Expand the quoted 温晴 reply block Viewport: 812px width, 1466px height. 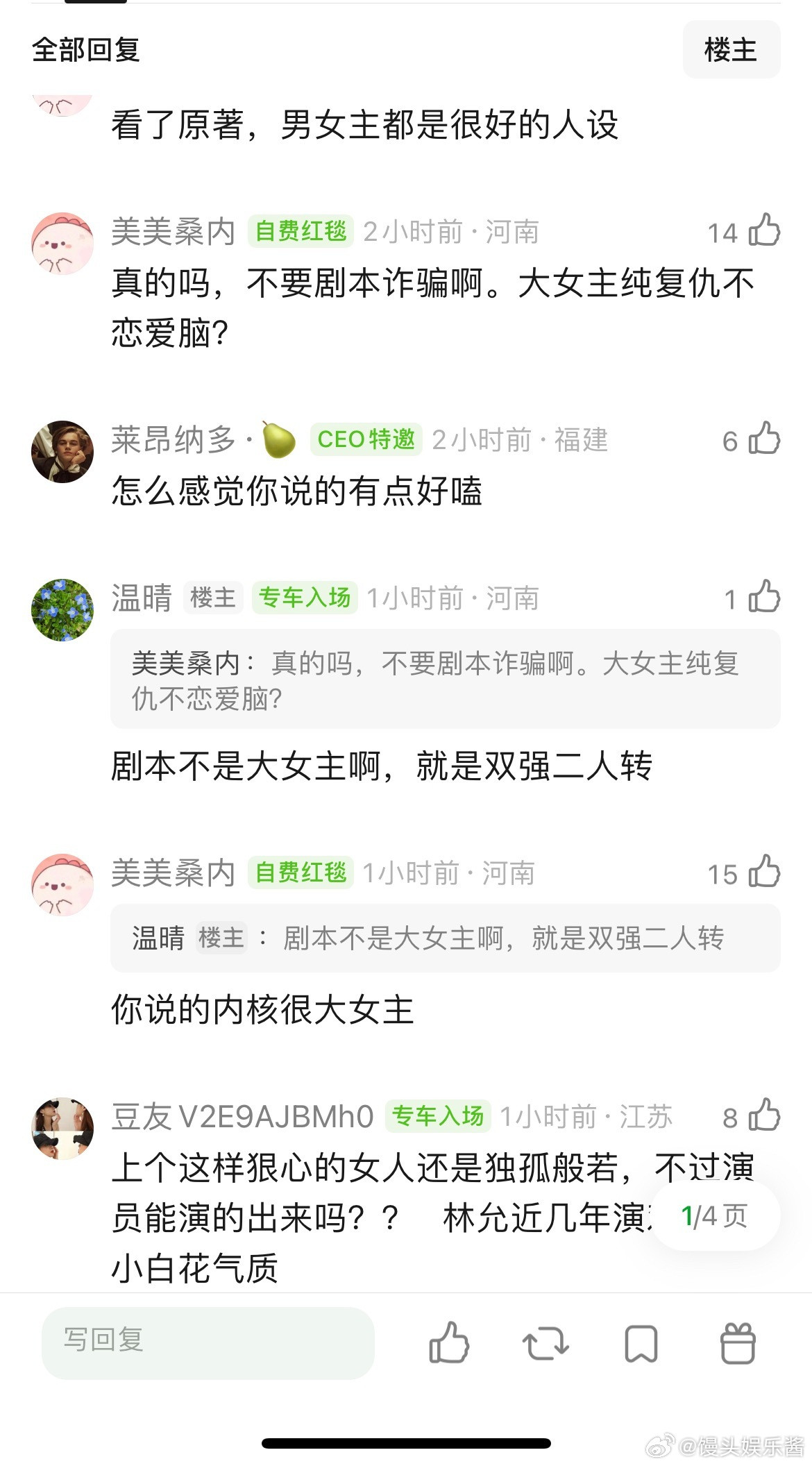click(x=444, y=938)
